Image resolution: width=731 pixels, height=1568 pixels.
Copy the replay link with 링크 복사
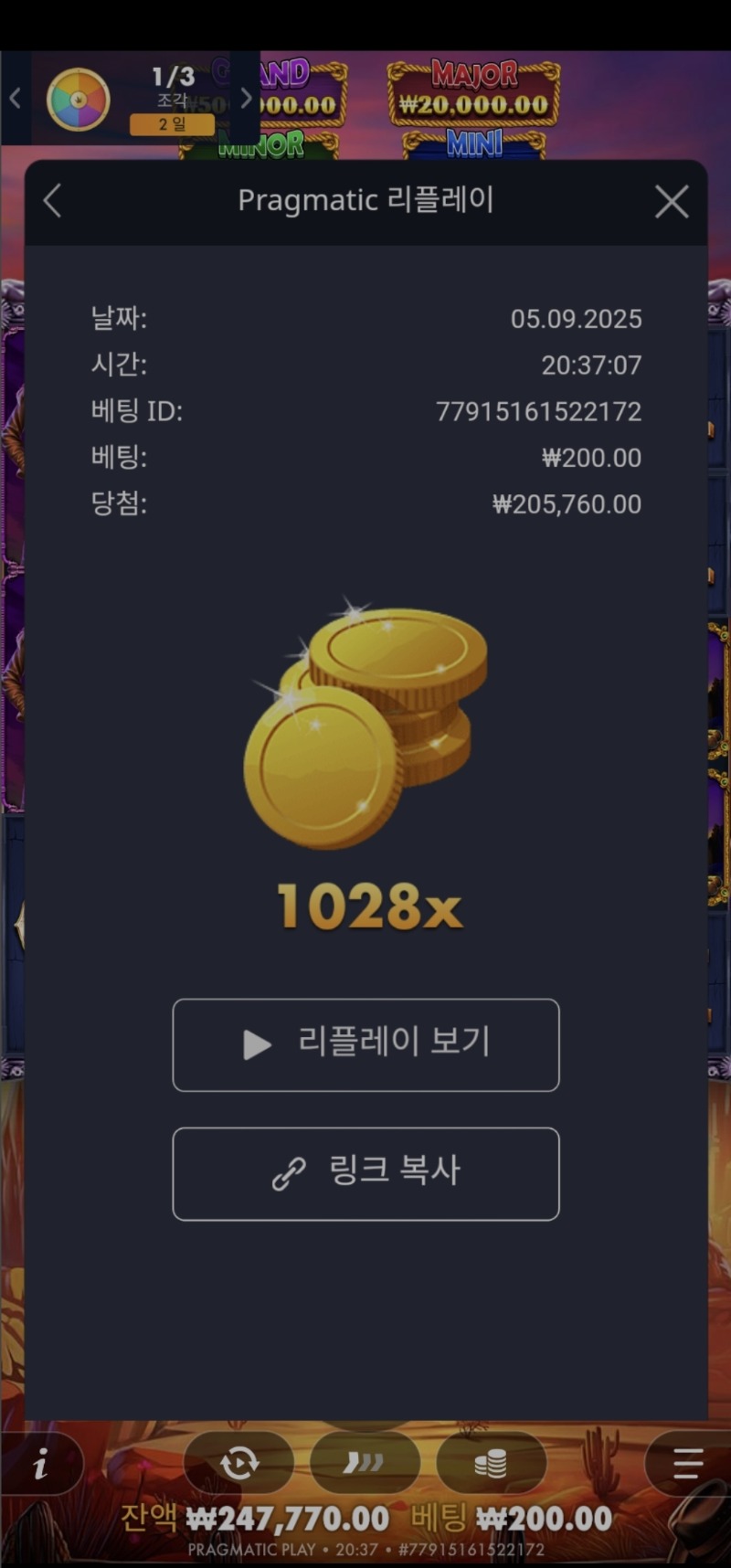(x=365, y=1173)
